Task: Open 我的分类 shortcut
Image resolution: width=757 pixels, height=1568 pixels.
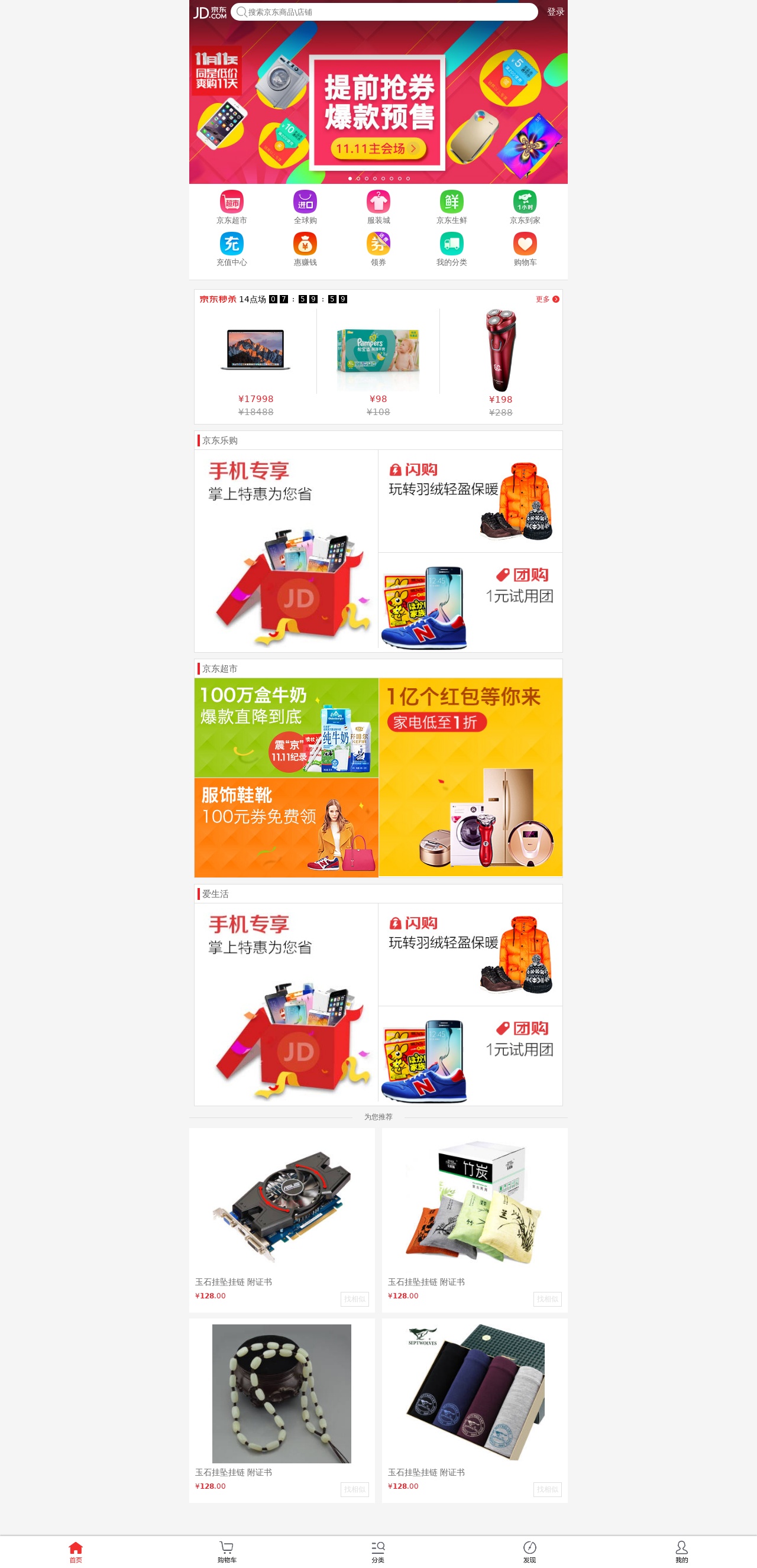Action: click(451, 248)
